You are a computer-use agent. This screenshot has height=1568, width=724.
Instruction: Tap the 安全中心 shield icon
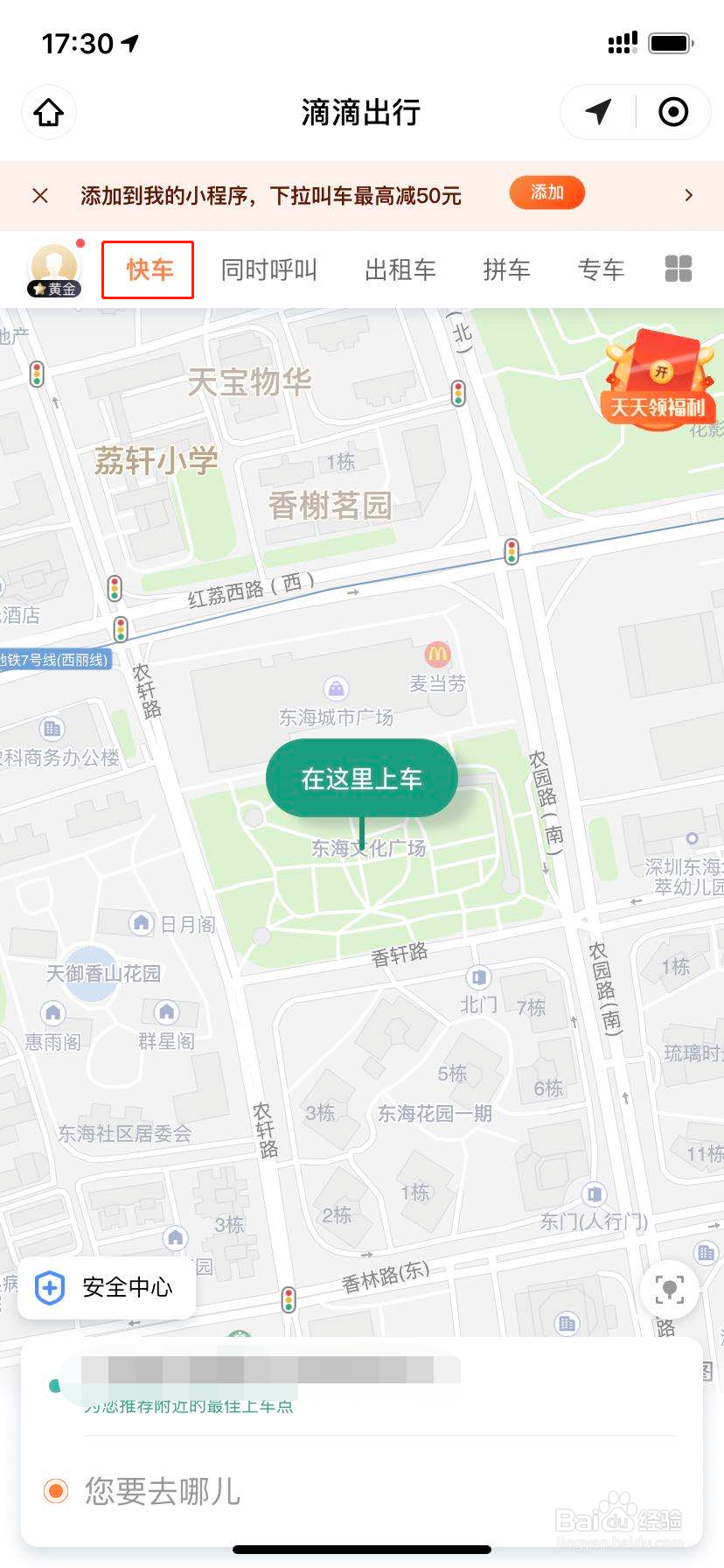(x=48, y=1286)
